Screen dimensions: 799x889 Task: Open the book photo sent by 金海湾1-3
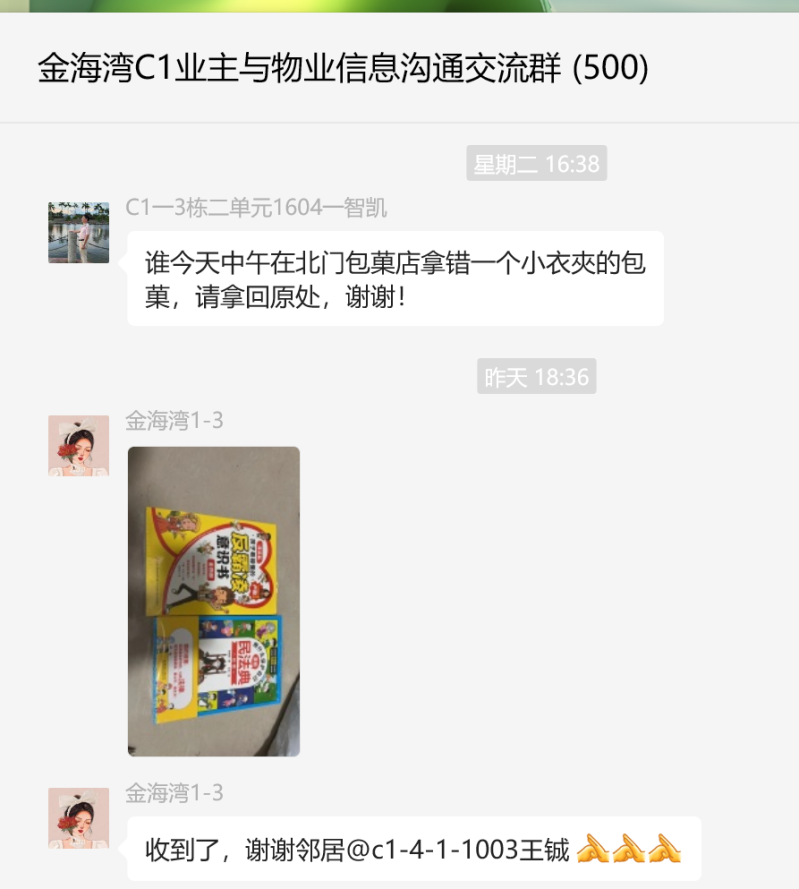coord(213,600)
